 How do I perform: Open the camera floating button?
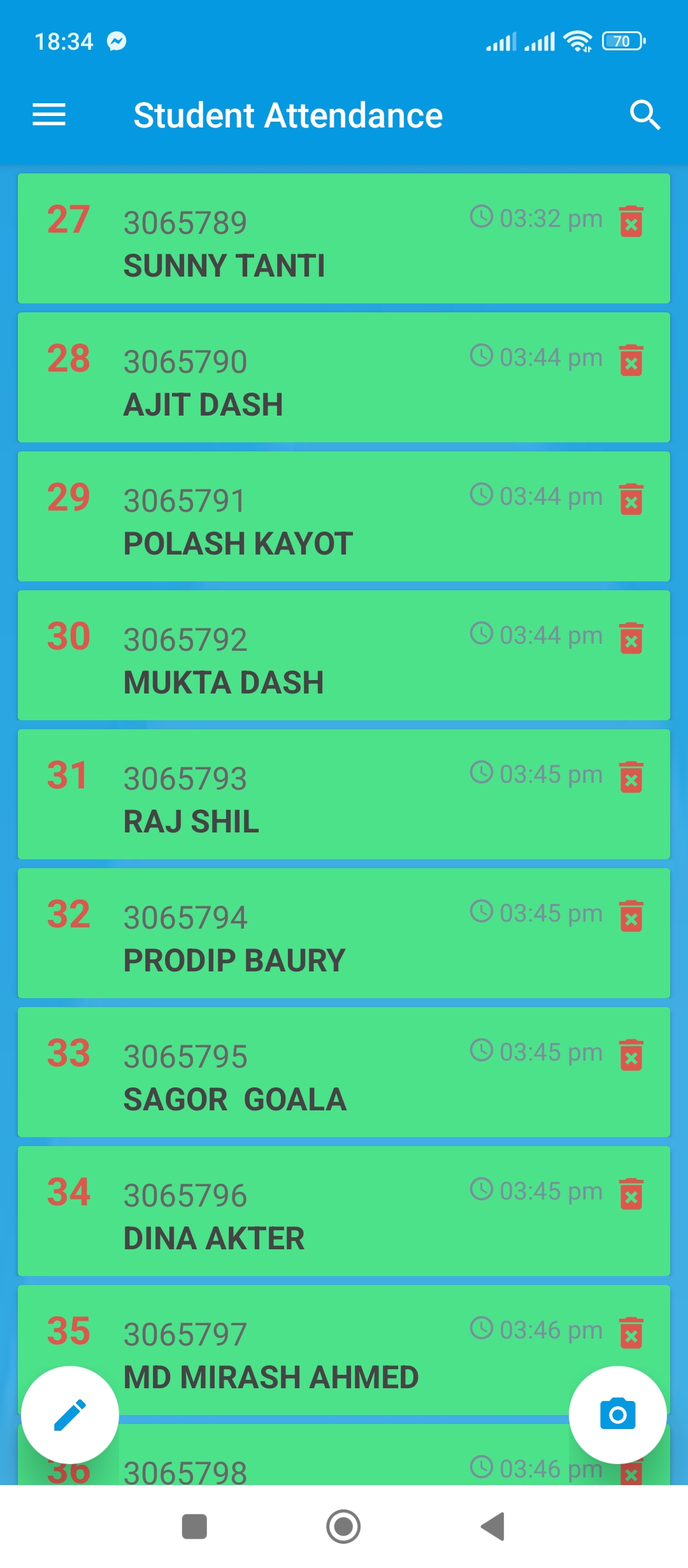pyautogui.click(x=618, y=1415)
